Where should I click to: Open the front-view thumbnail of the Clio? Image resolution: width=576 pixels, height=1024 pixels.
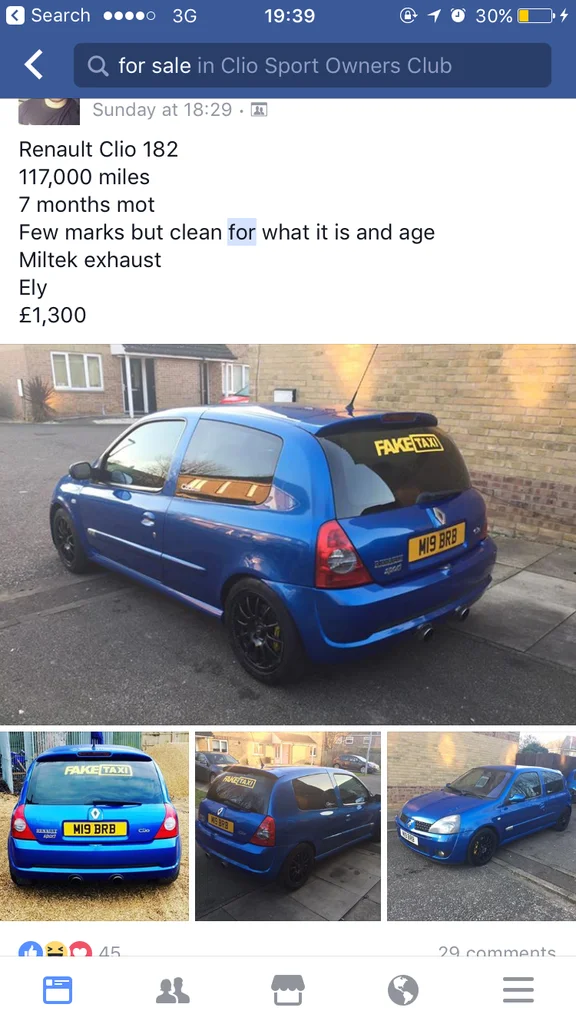[481, 826]
